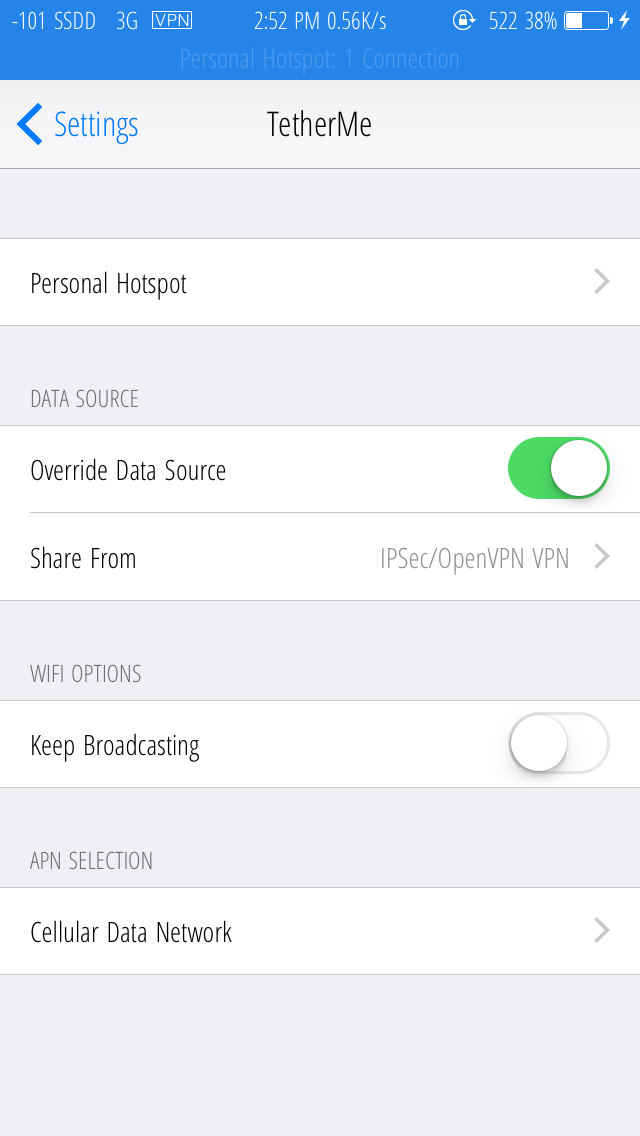Turn off Override Data Source
Screen dimensions: 640x1136
click(x=559, y=468)
